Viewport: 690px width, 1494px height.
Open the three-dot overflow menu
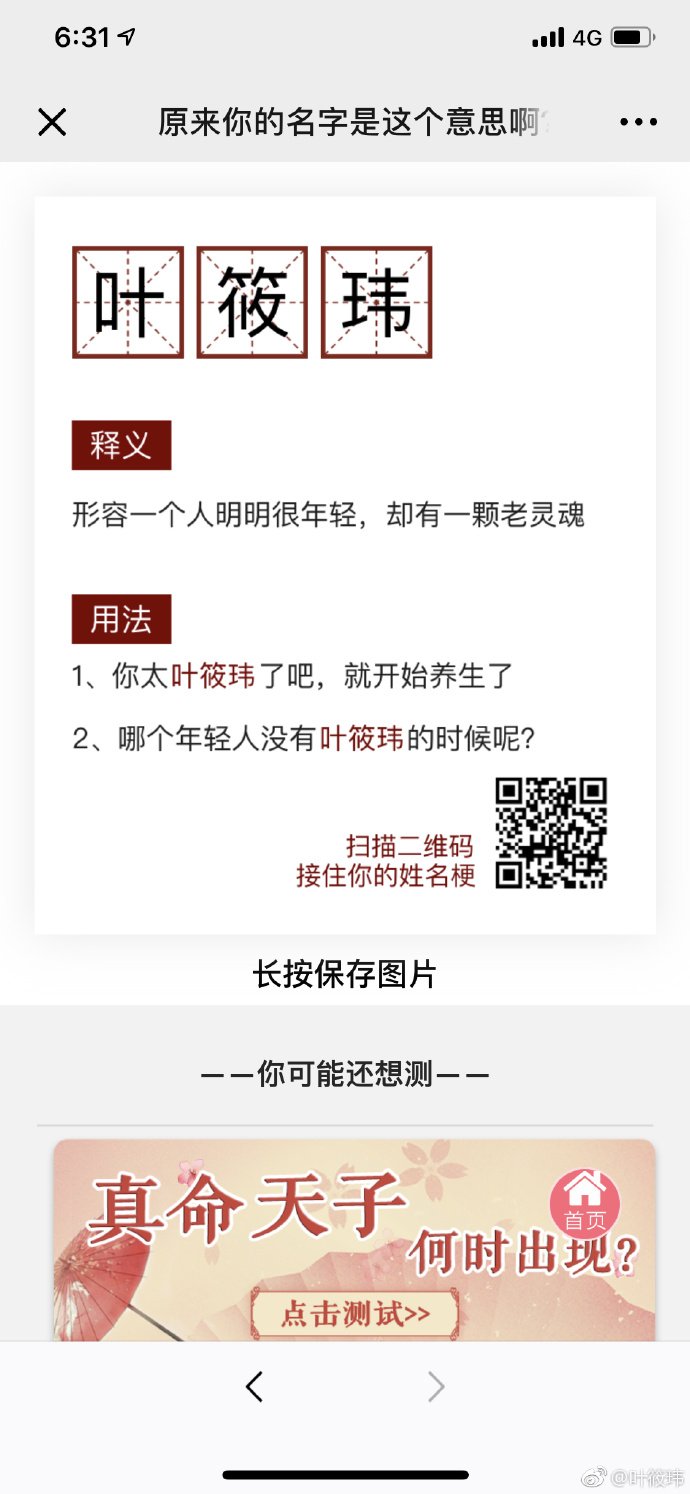click(x=638, y=122)
